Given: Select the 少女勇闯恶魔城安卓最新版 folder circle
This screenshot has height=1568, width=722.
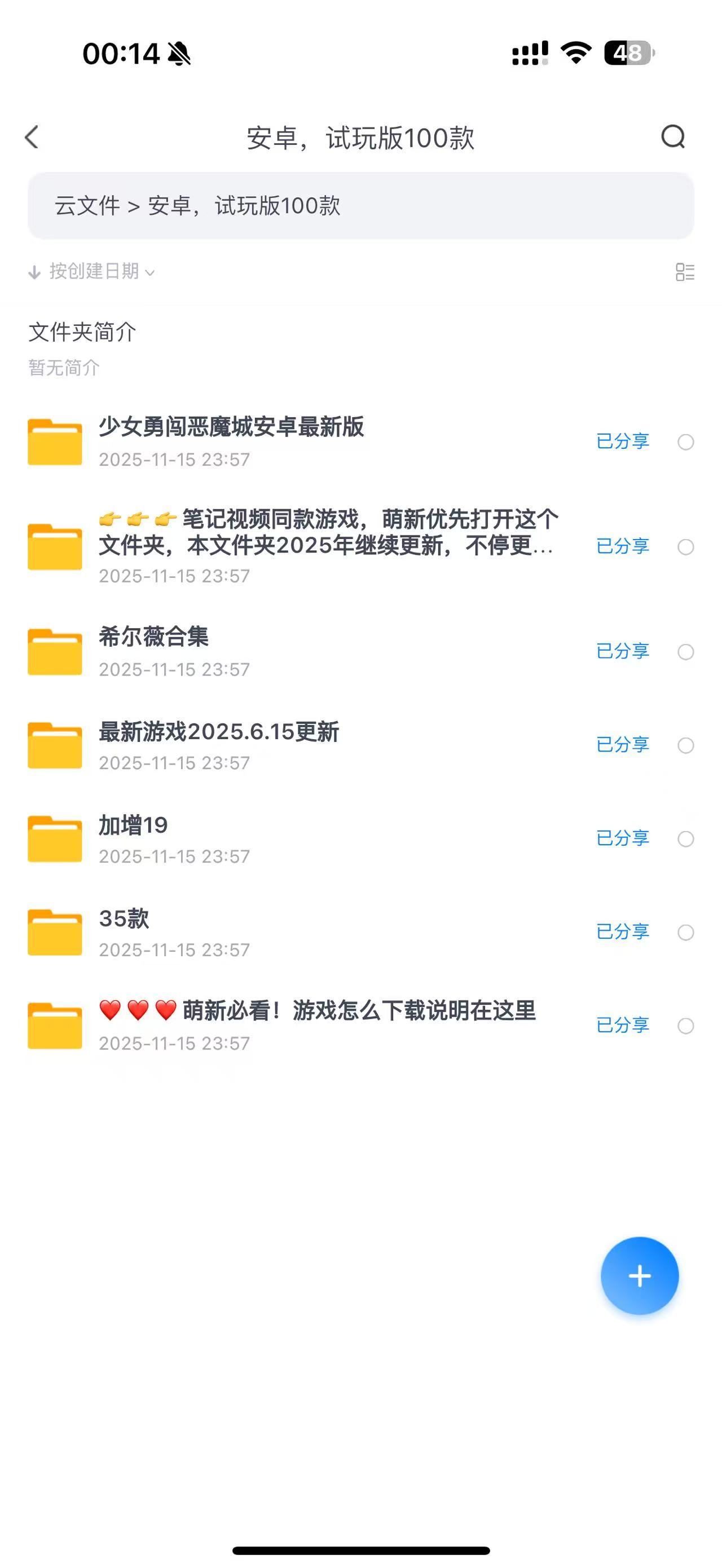Looking at the screenshot, I should (685, 442).
